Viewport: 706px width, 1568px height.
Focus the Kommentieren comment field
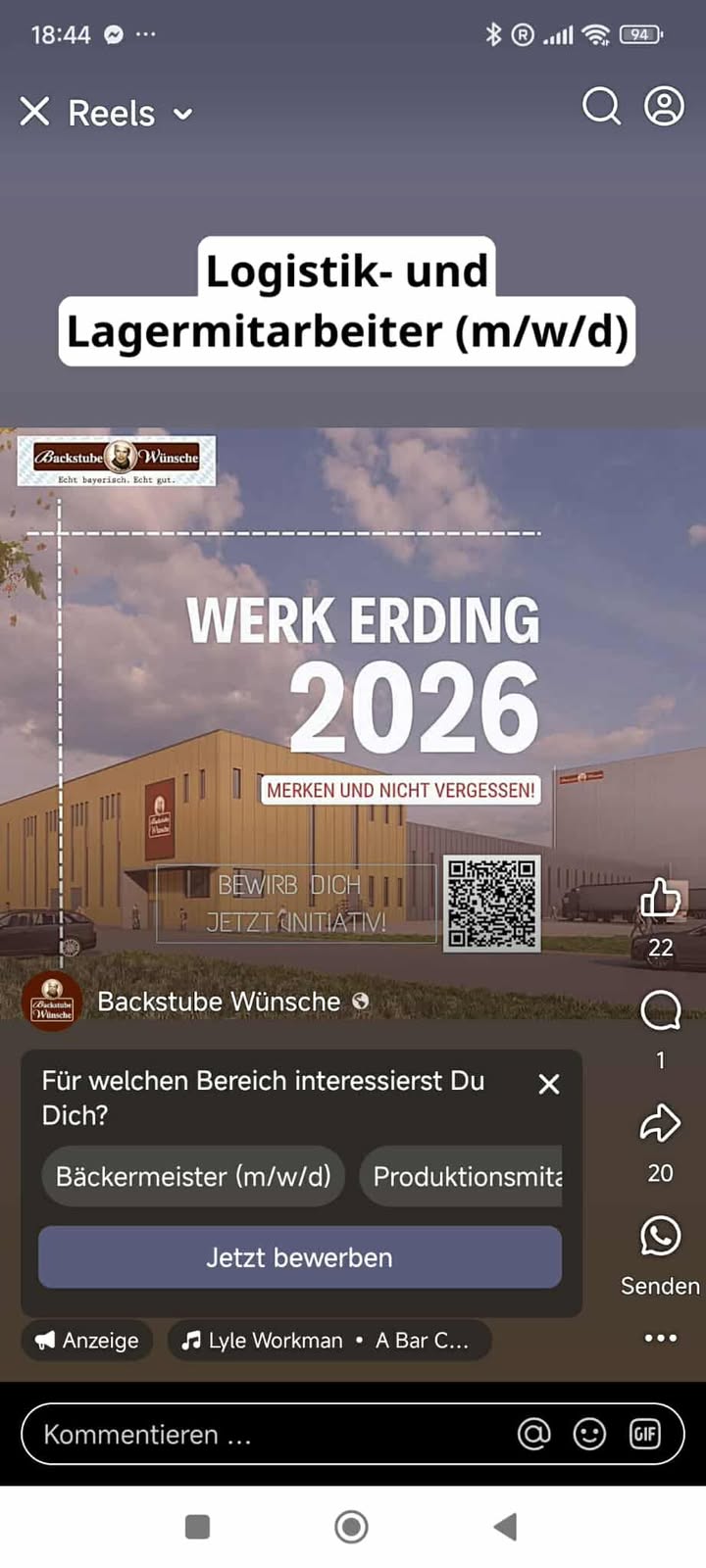pyautogui.click(x=265, y=1434)
